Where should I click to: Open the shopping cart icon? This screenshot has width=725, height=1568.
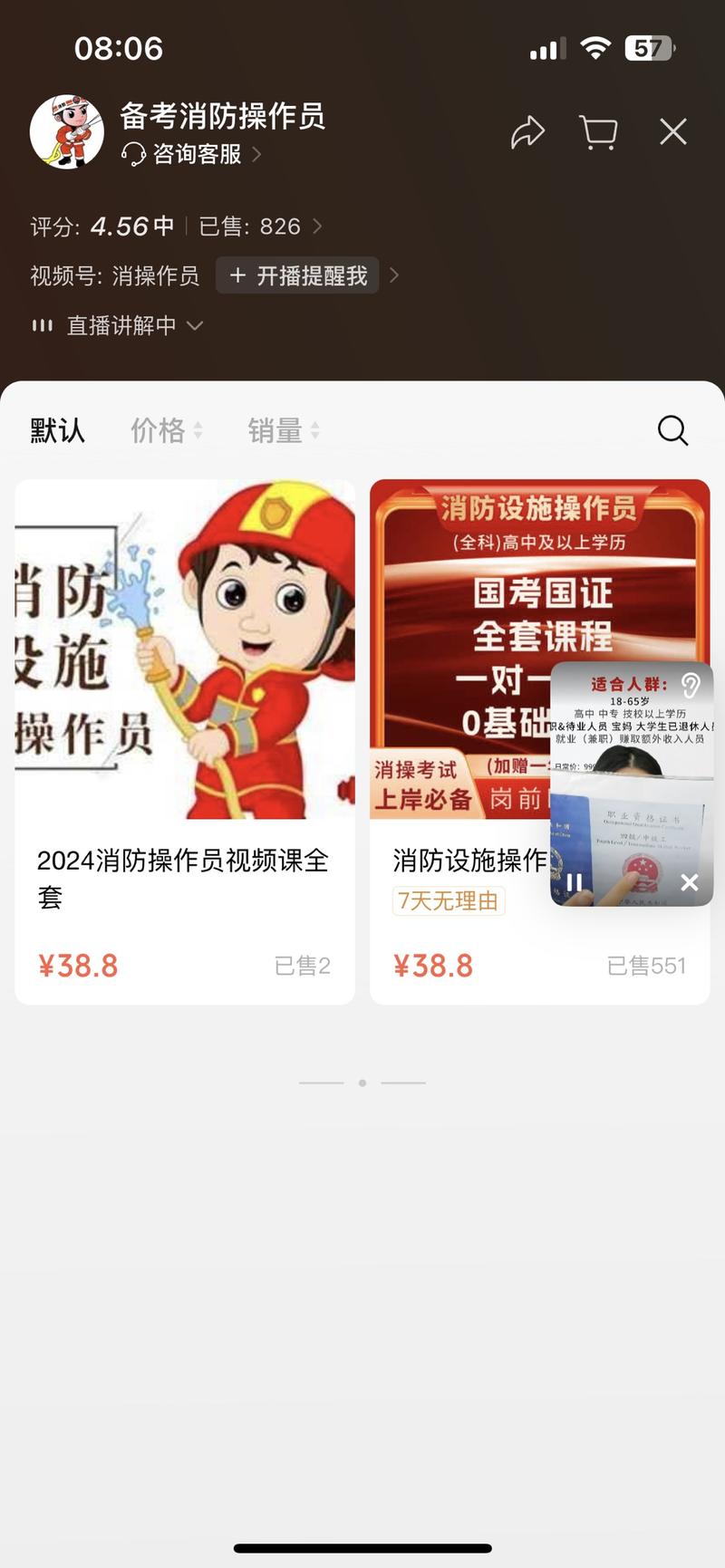coord(598,131)
